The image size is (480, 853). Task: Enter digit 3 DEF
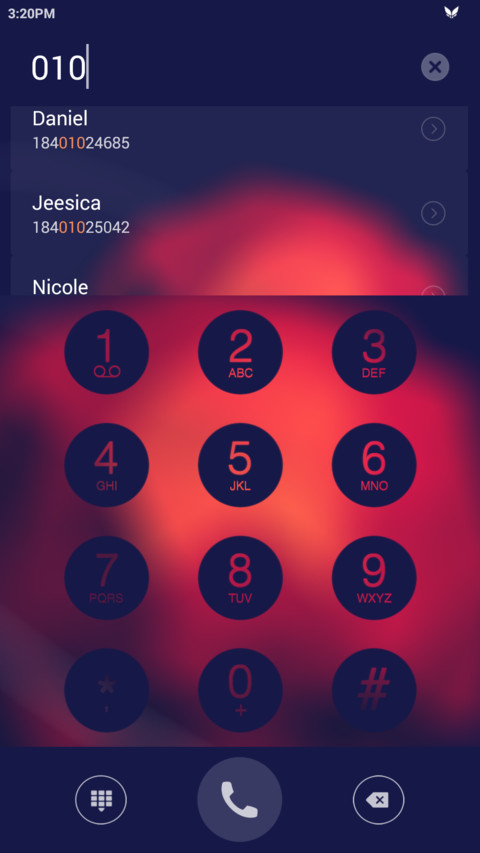[x=374, y=352]
